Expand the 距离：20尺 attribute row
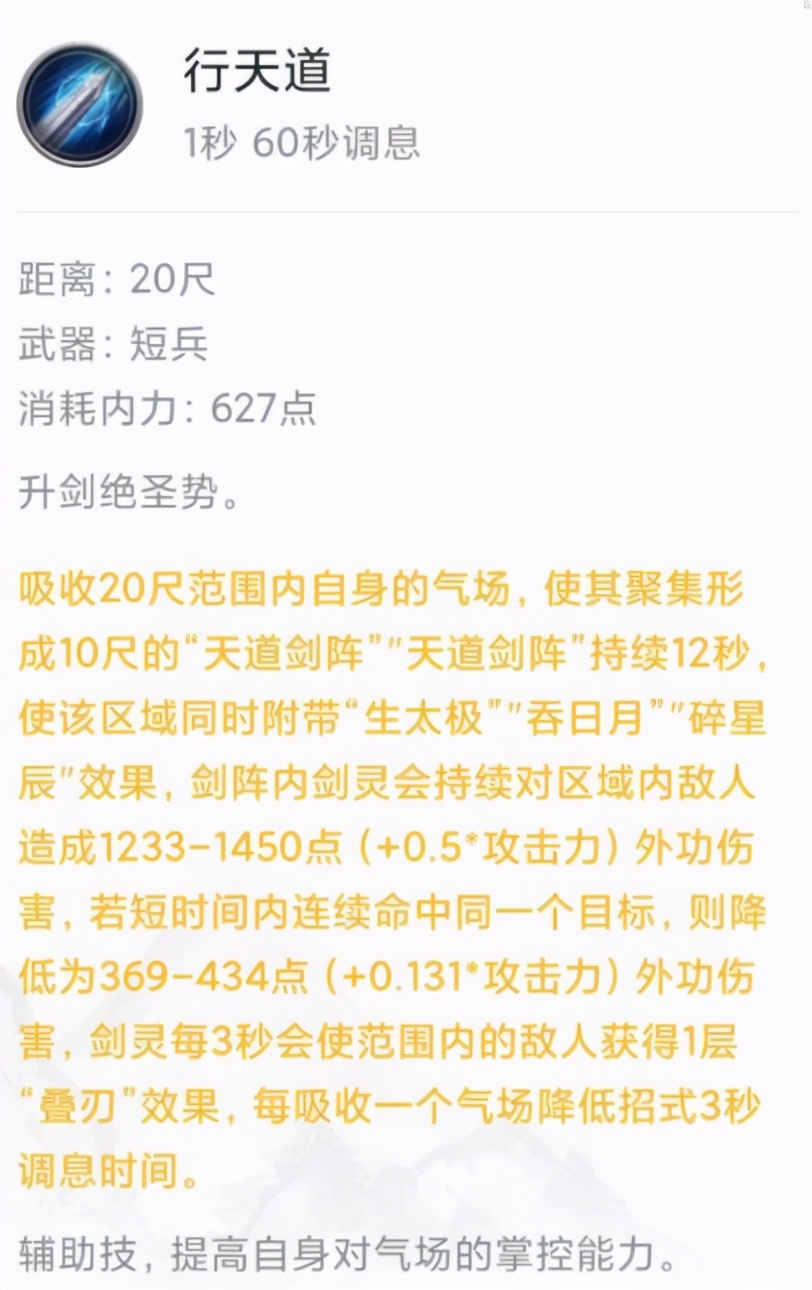Viewport: 812px width, 1290px height. [x=110, y=281]
